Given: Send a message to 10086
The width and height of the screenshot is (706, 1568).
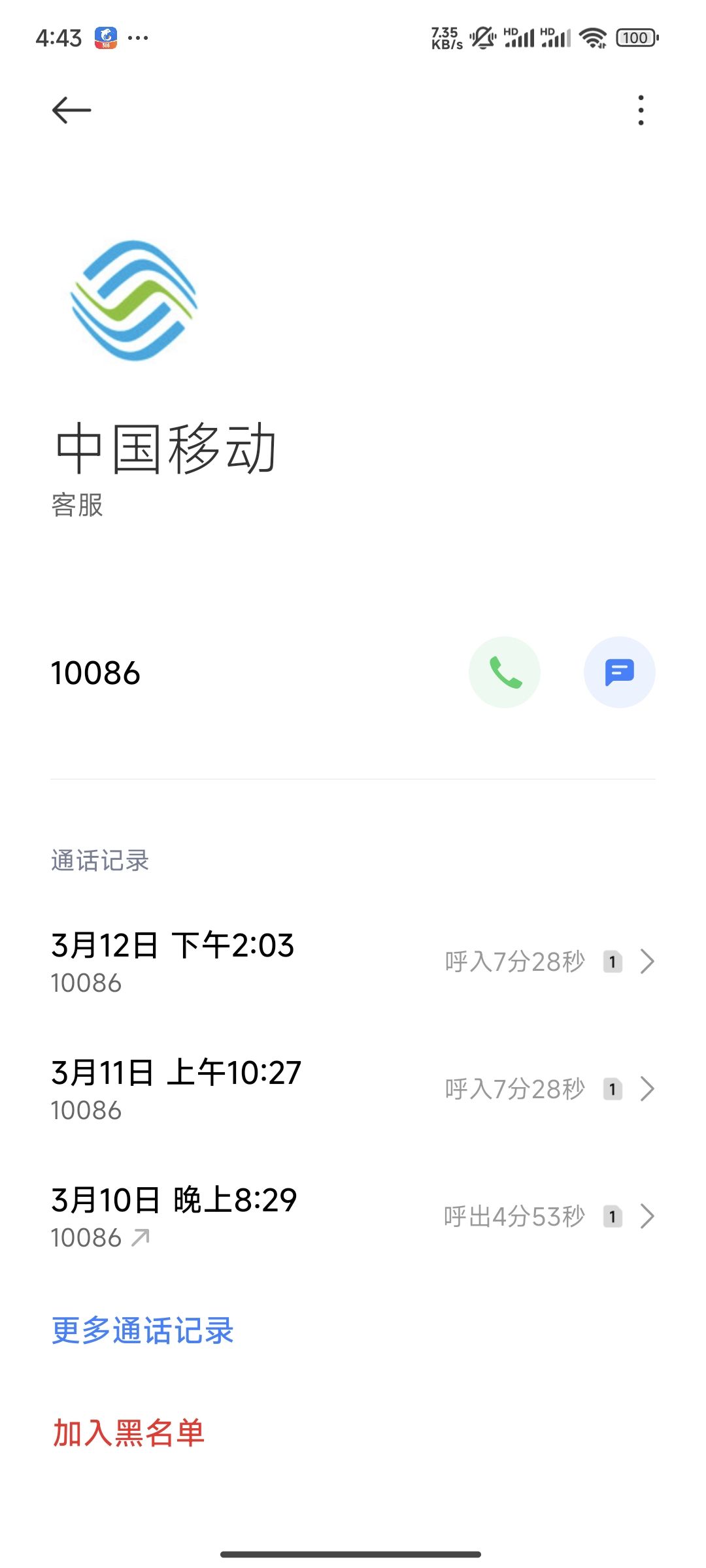Looking at the screenshot, I should [620, 672].
